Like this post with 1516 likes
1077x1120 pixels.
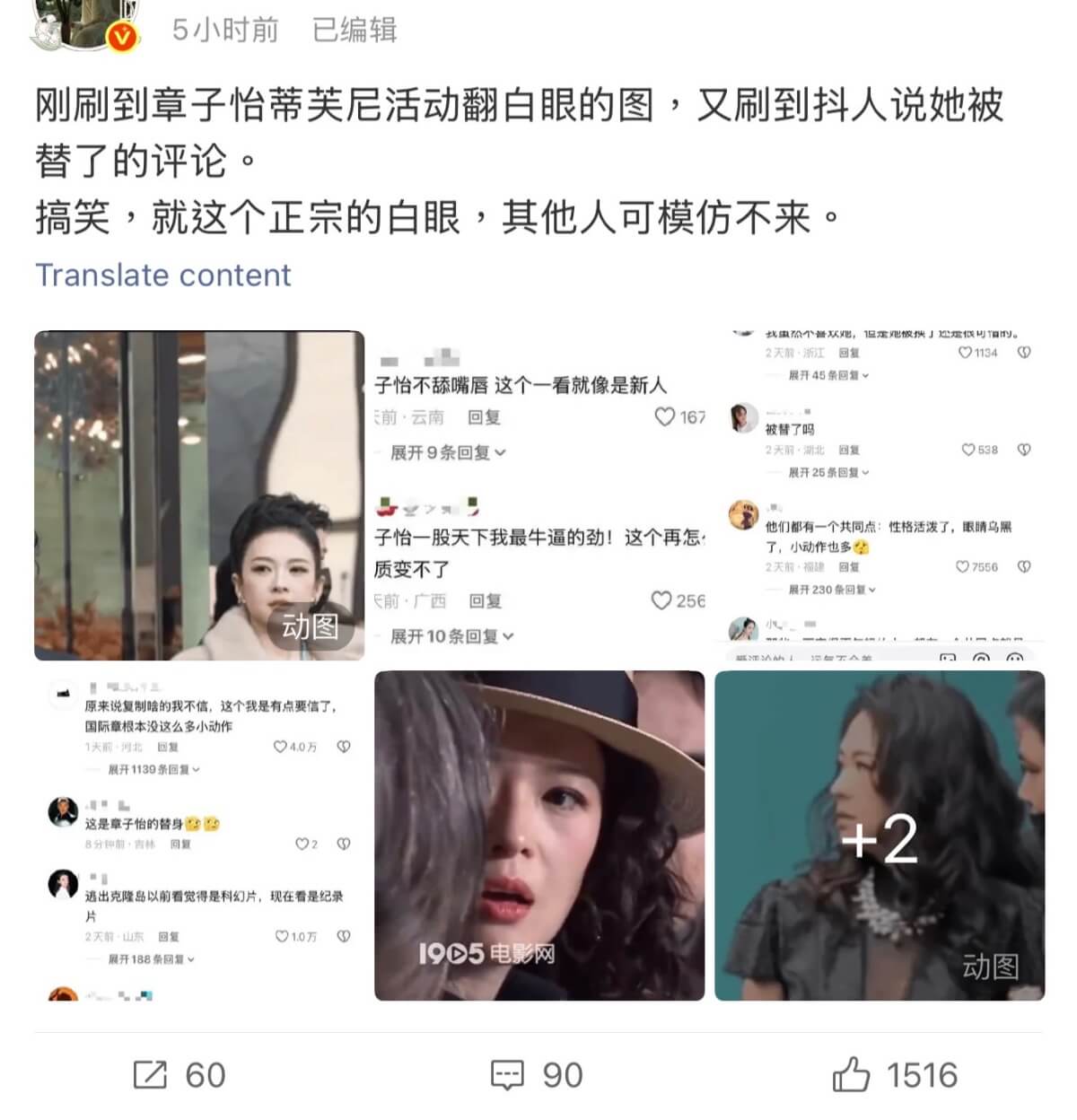(895, 1074)
